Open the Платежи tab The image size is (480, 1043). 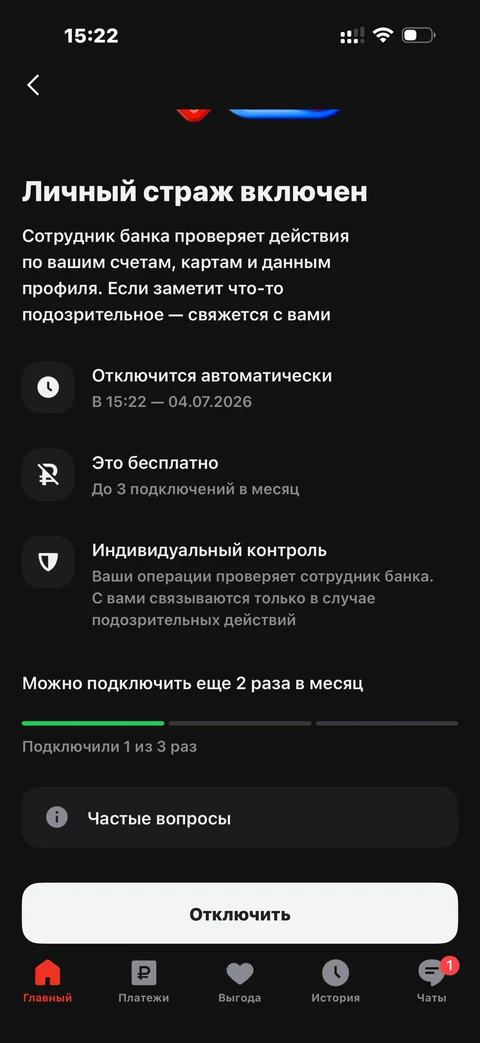click(144, 981)
